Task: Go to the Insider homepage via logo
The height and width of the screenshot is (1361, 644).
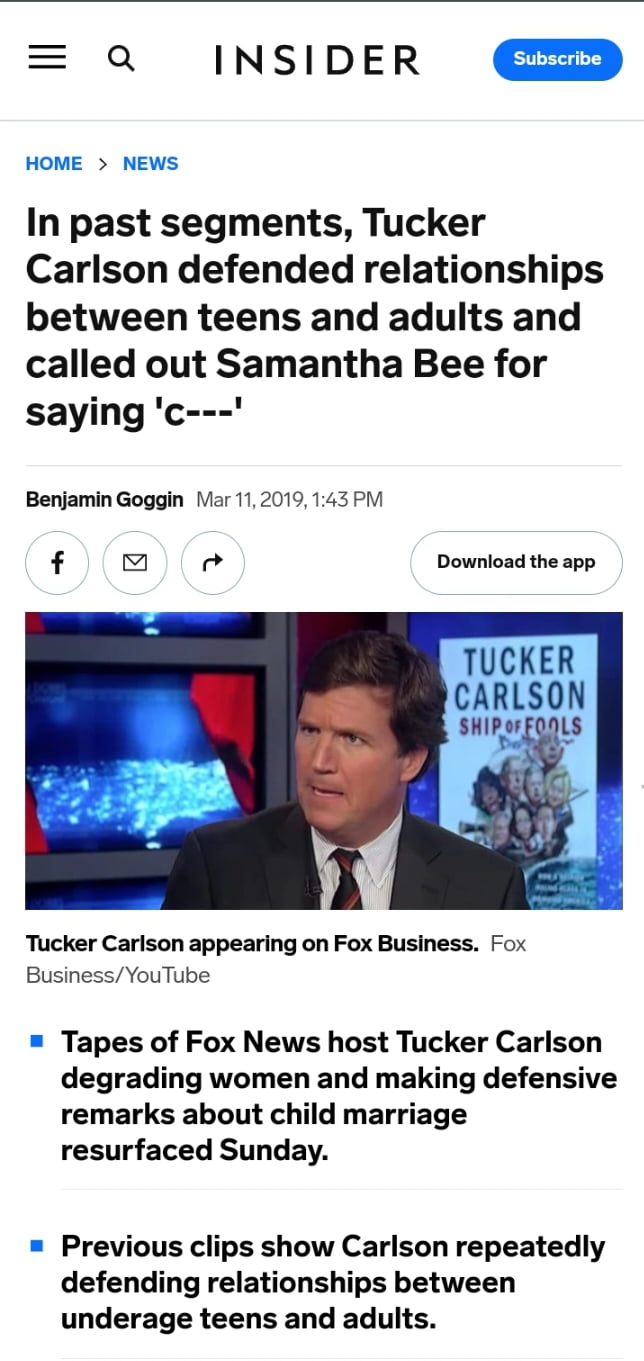Action: (x=317, y=60)
